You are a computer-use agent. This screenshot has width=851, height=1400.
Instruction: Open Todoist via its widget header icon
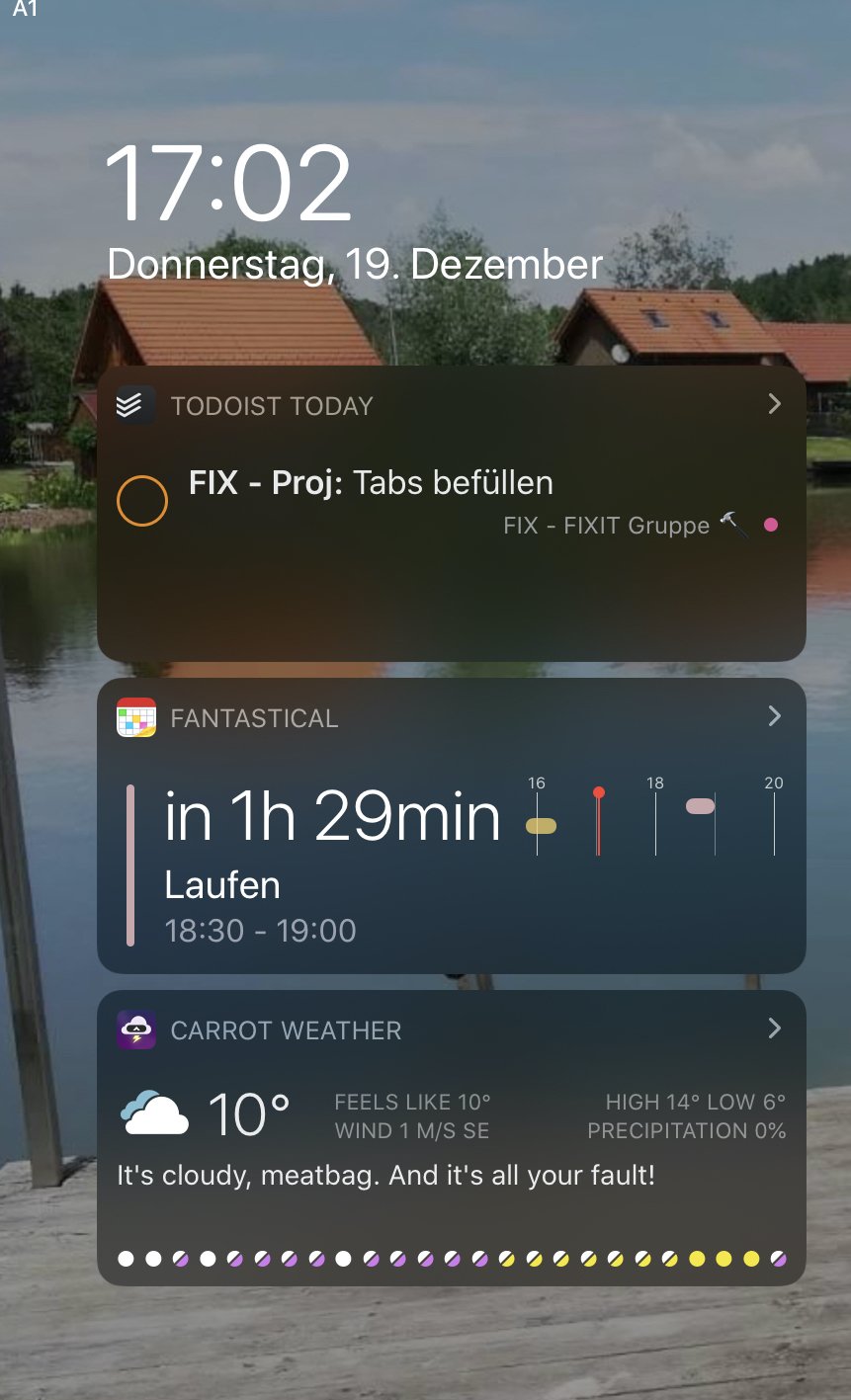pos(135,405)
